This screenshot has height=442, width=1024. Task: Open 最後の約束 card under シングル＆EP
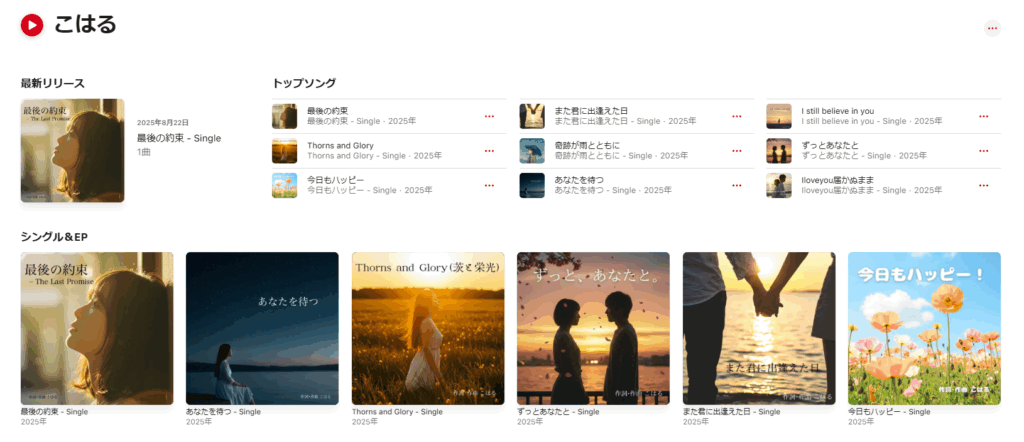tap(97, 328)
